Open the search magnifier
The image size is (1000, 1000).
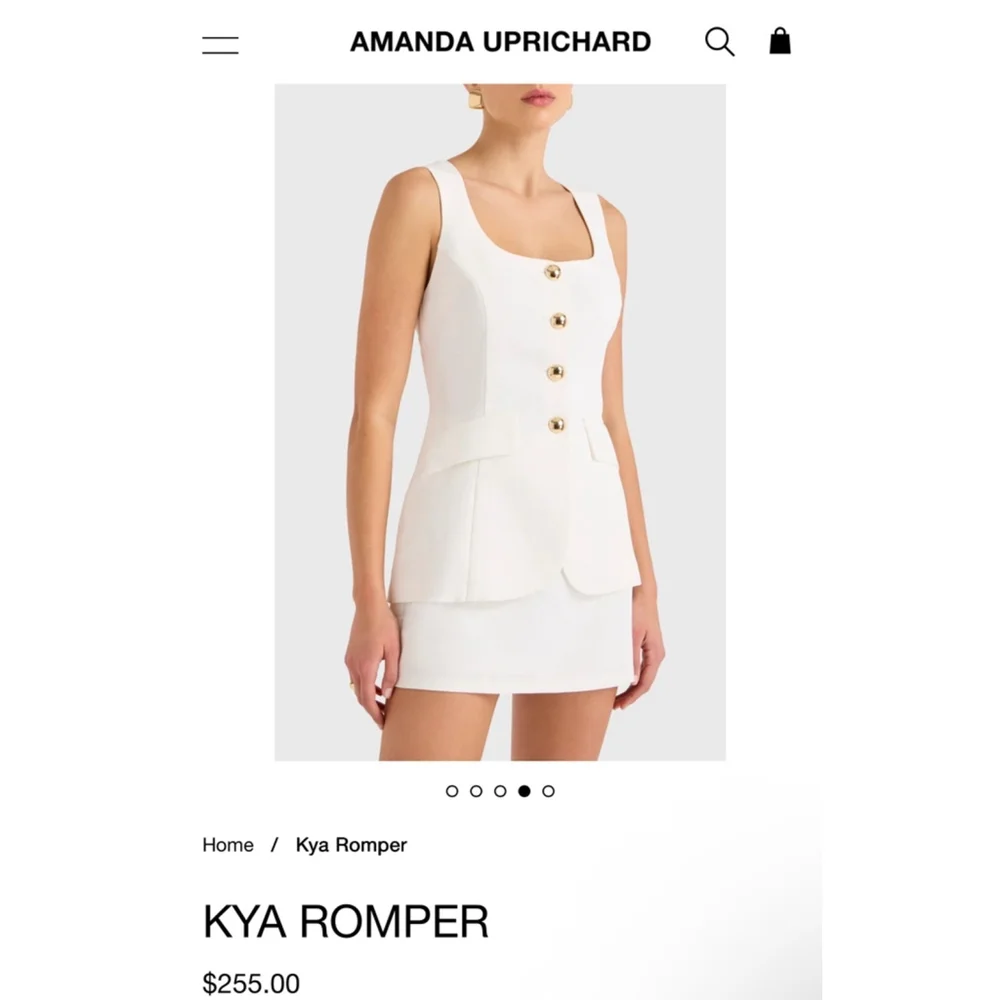point(719,42)
